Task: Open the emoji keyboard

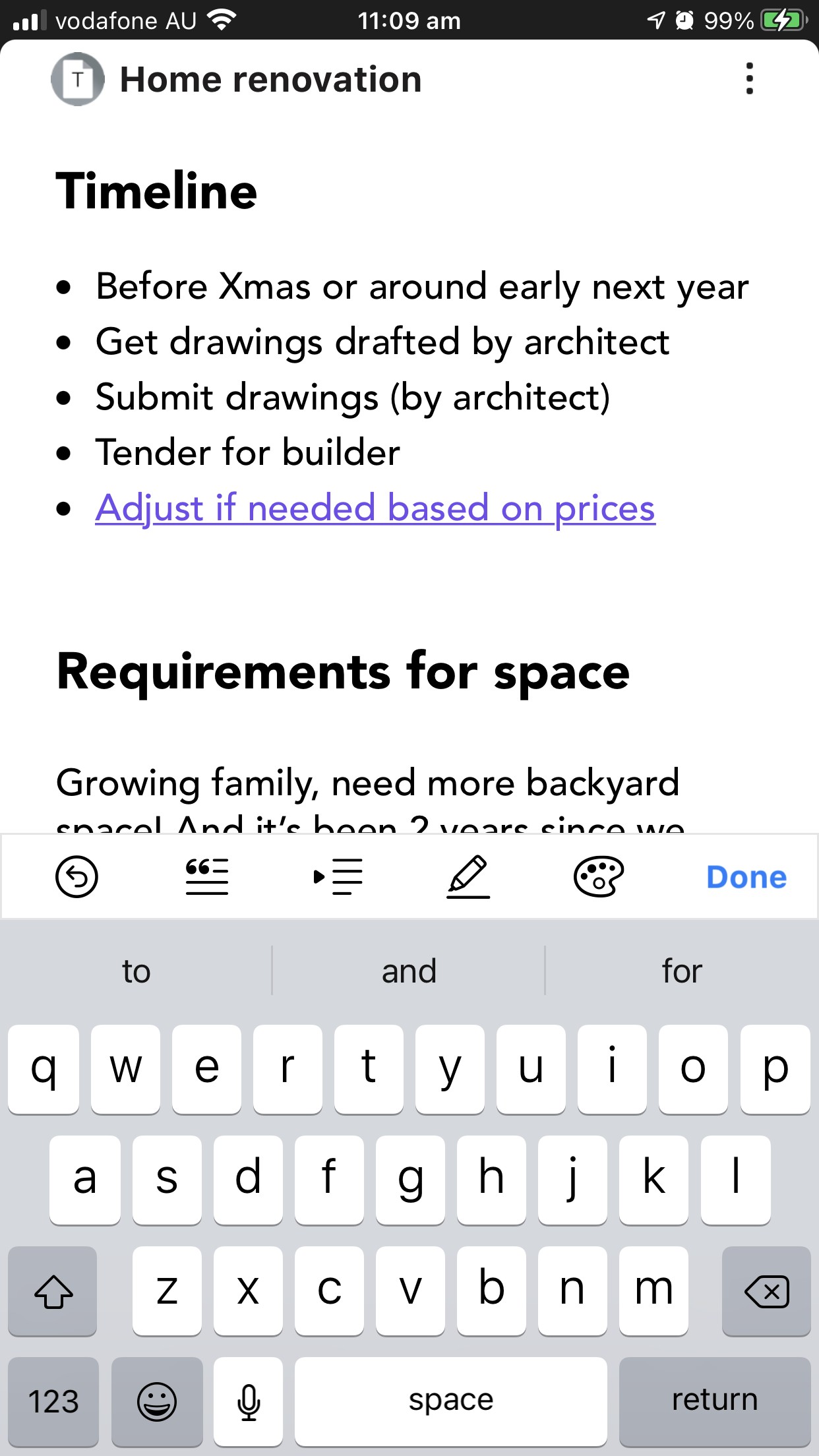Action: [157, 1401]
